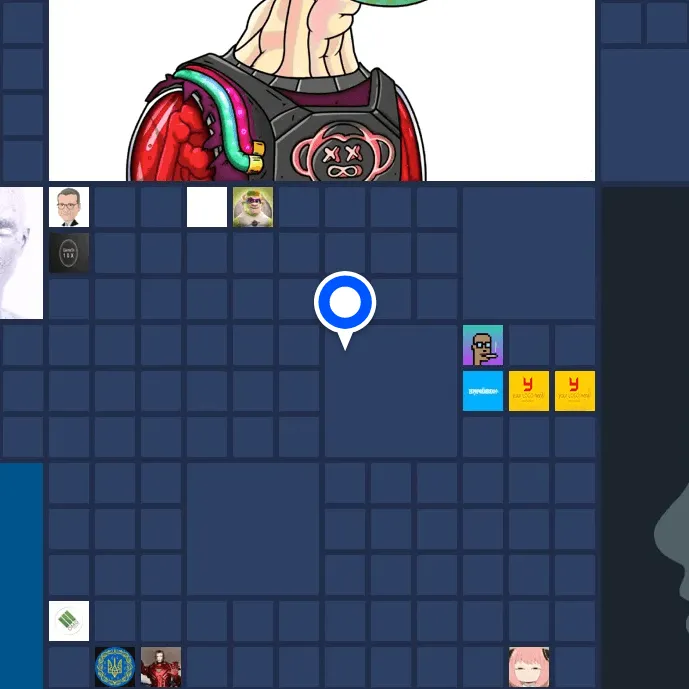The image size is (689, 689).
Task: Open the large cyborg monkey artwork plot
Action: click(x=322, y=90)
